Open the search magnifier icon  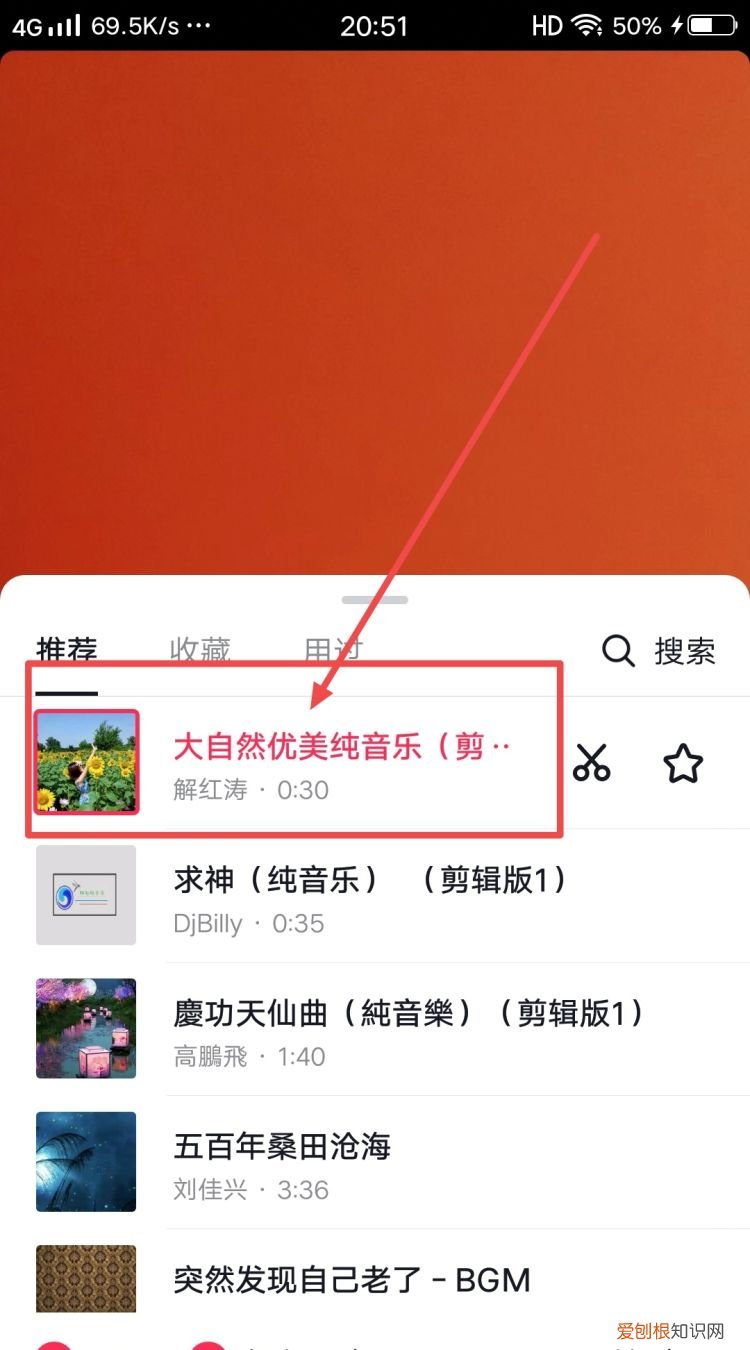618,651
